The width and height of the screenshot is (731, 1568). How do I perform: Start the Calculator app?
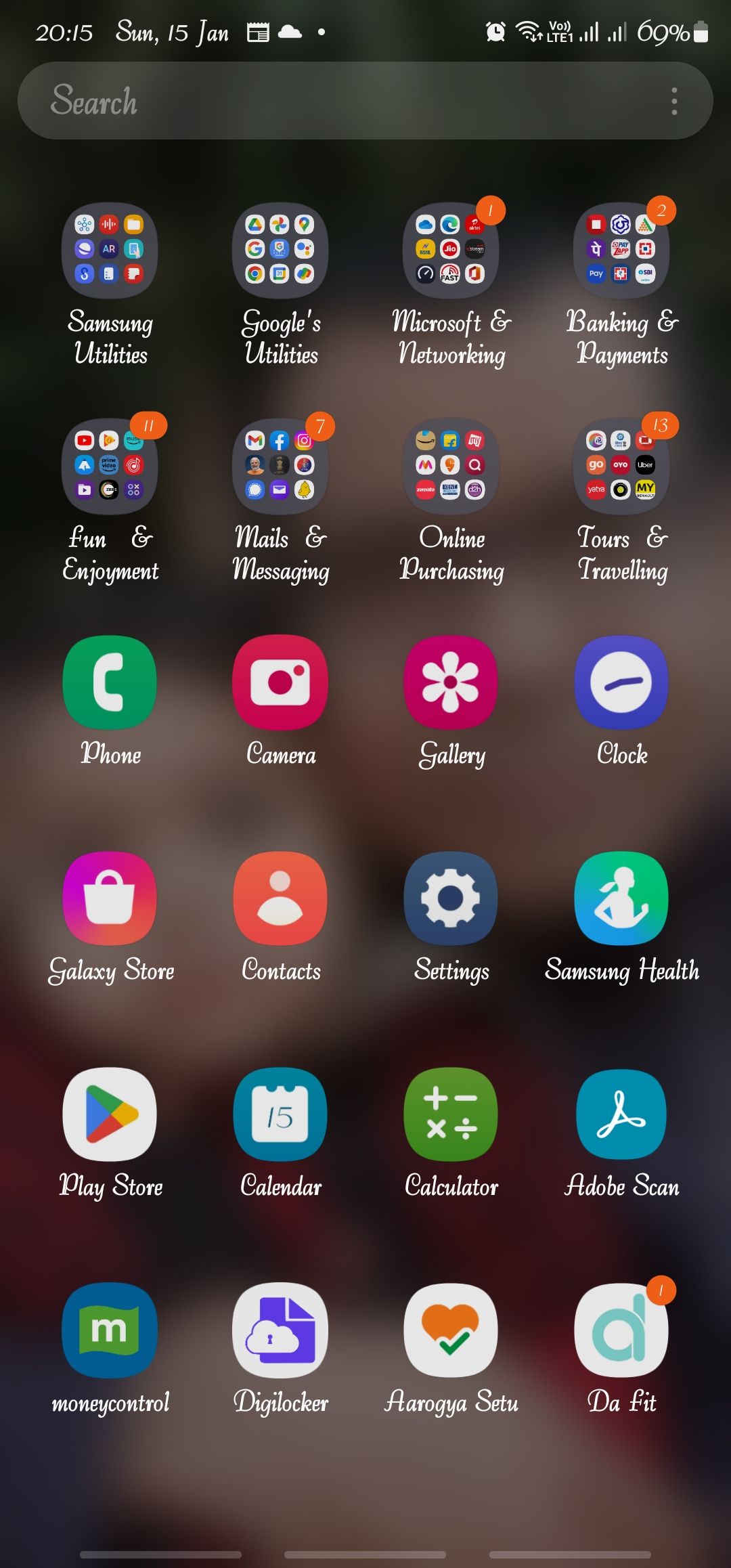click(451, 1113)
